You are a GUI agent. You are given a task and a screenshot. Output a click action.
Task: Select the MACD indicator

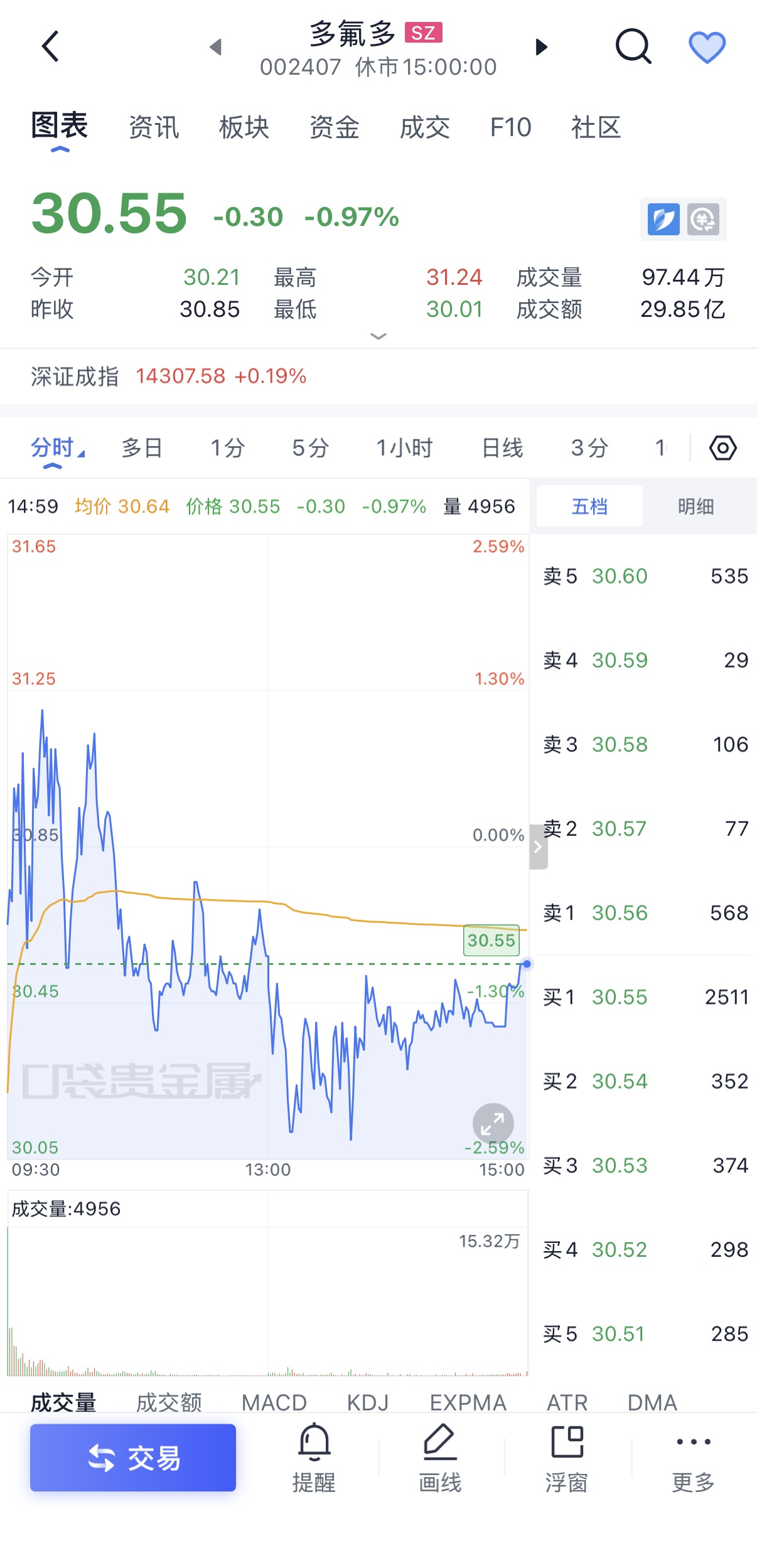(x=274, y=1402)
